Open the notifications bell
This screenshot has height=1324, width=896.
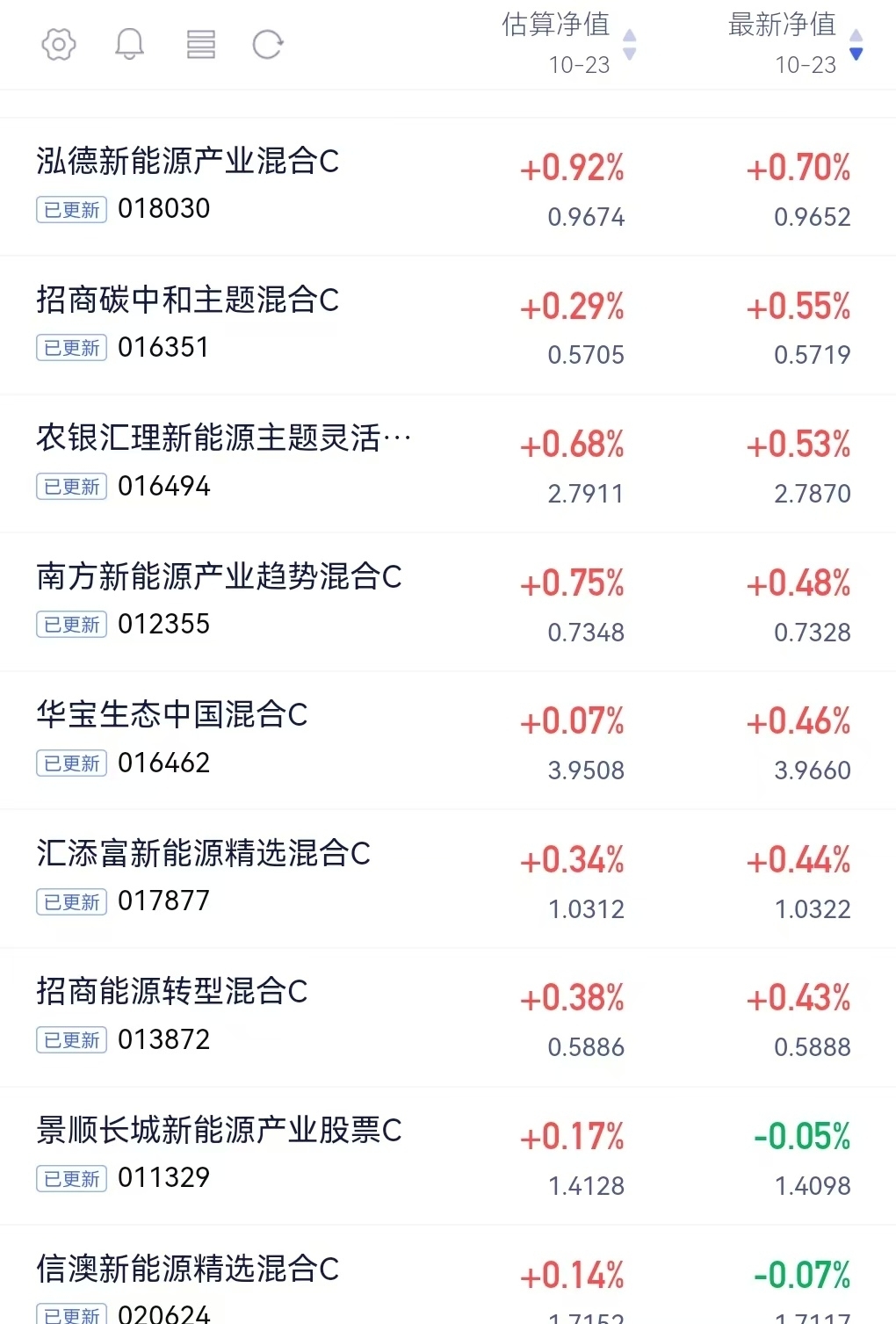coord(129,44)
